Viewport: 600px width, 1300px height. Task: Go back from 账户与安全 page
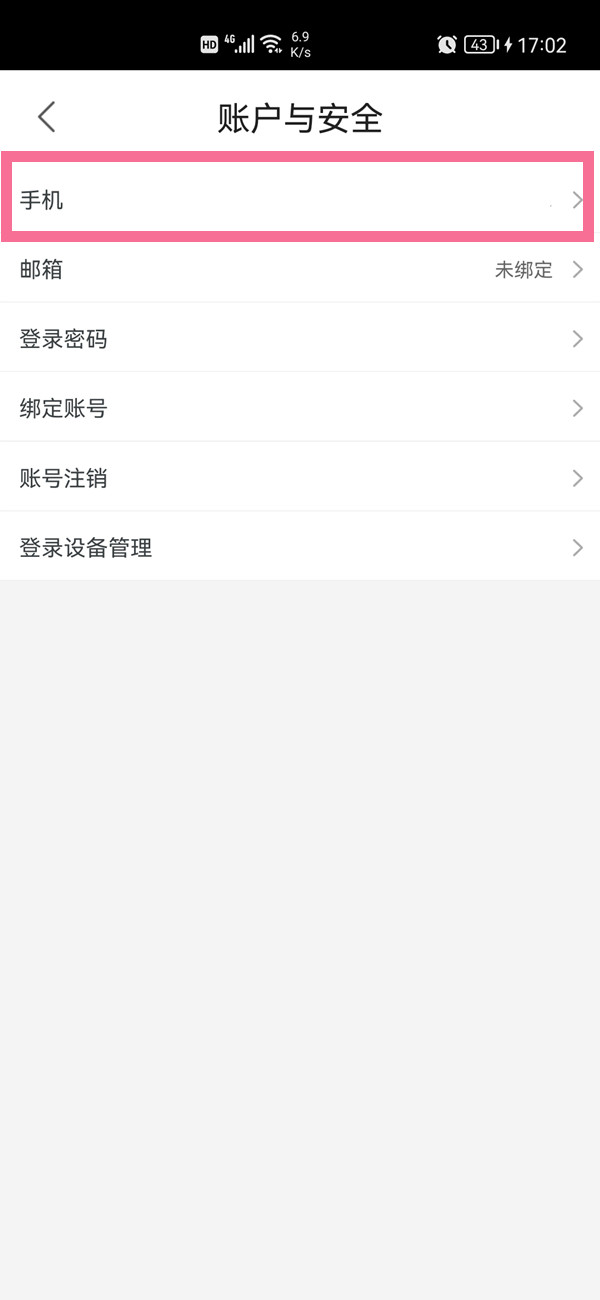coord(47,117)
